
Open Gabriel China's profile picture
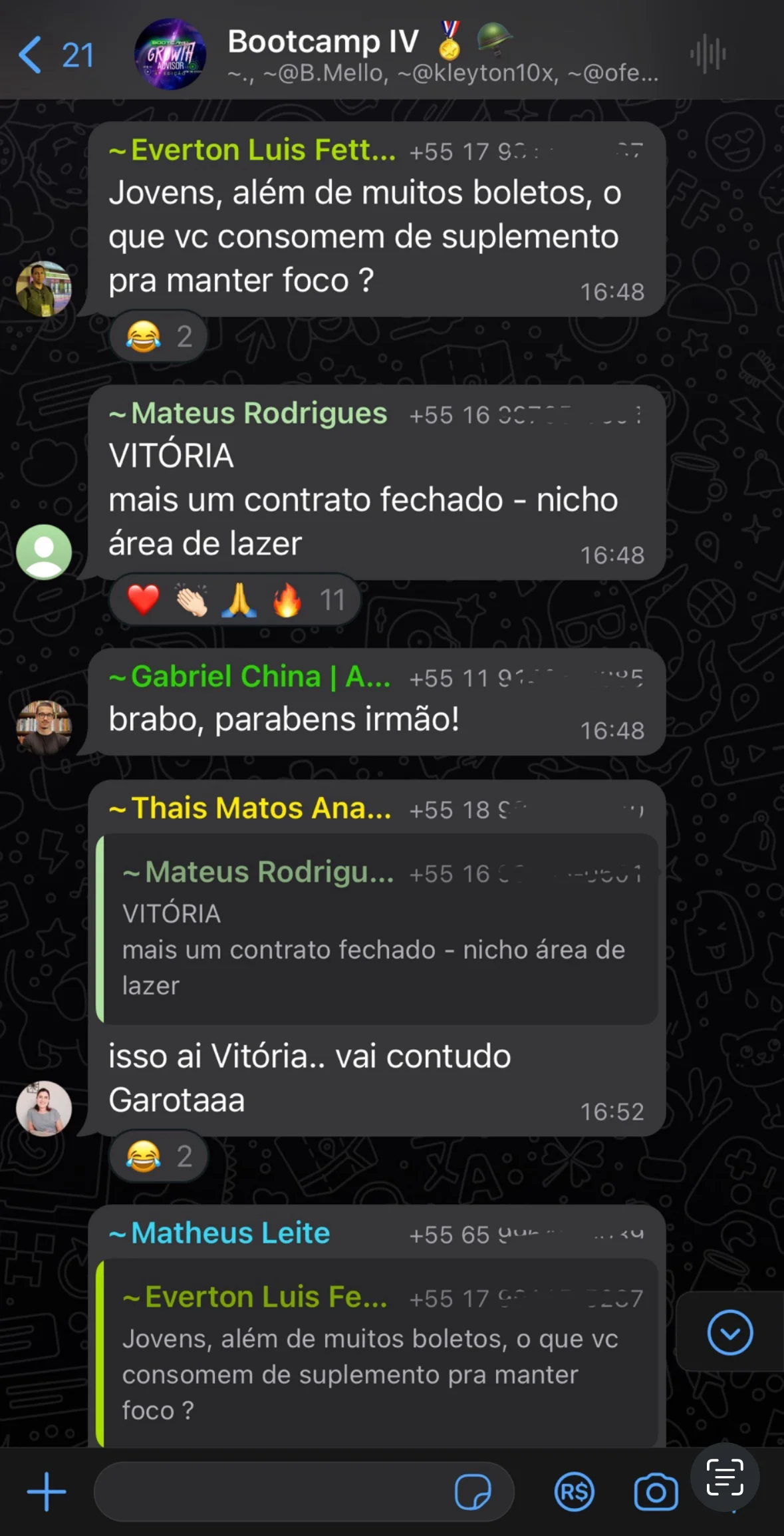(44, 726)
